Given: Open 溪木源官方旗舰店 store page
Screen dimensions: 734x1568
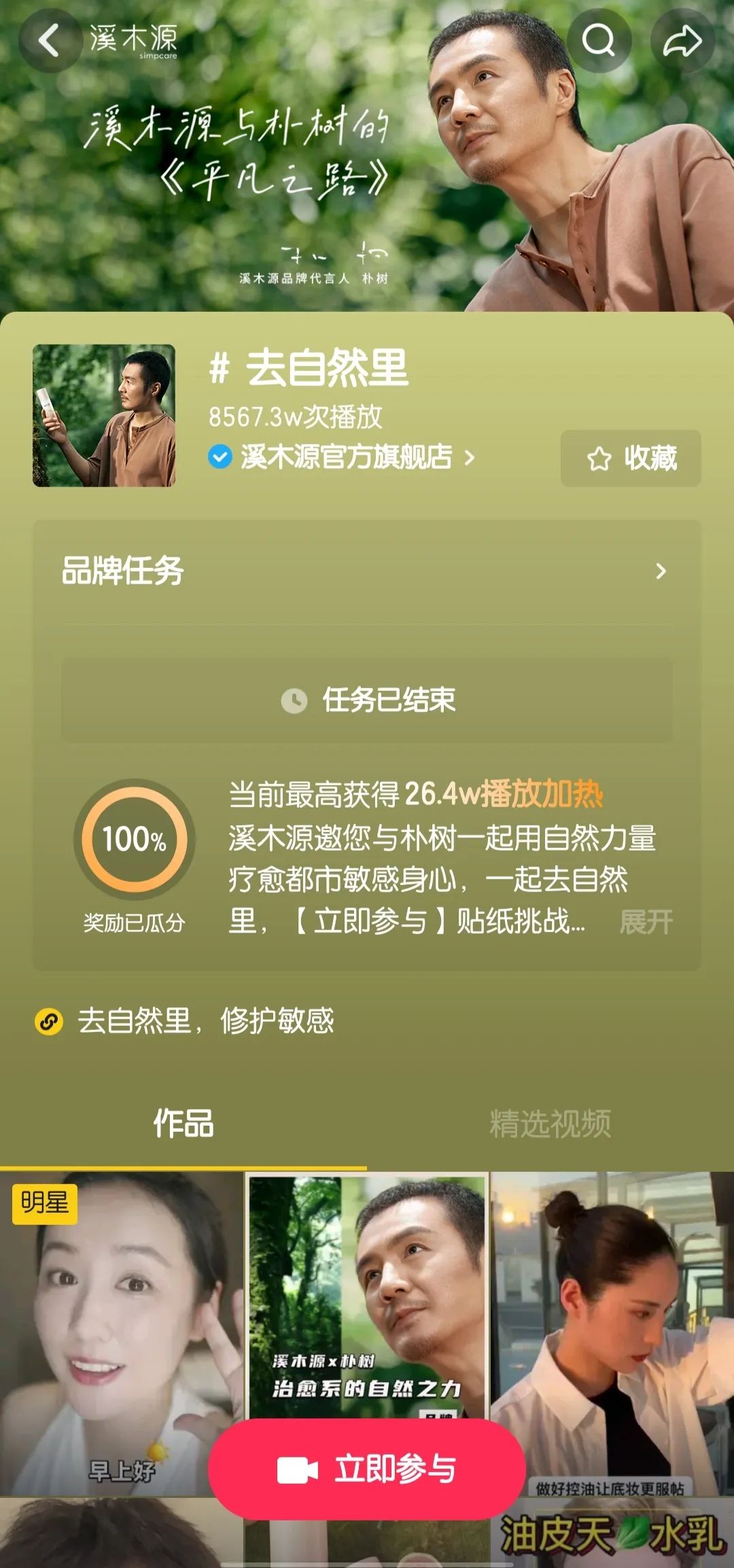Looking at the screenshot, I should pos(345,457).
